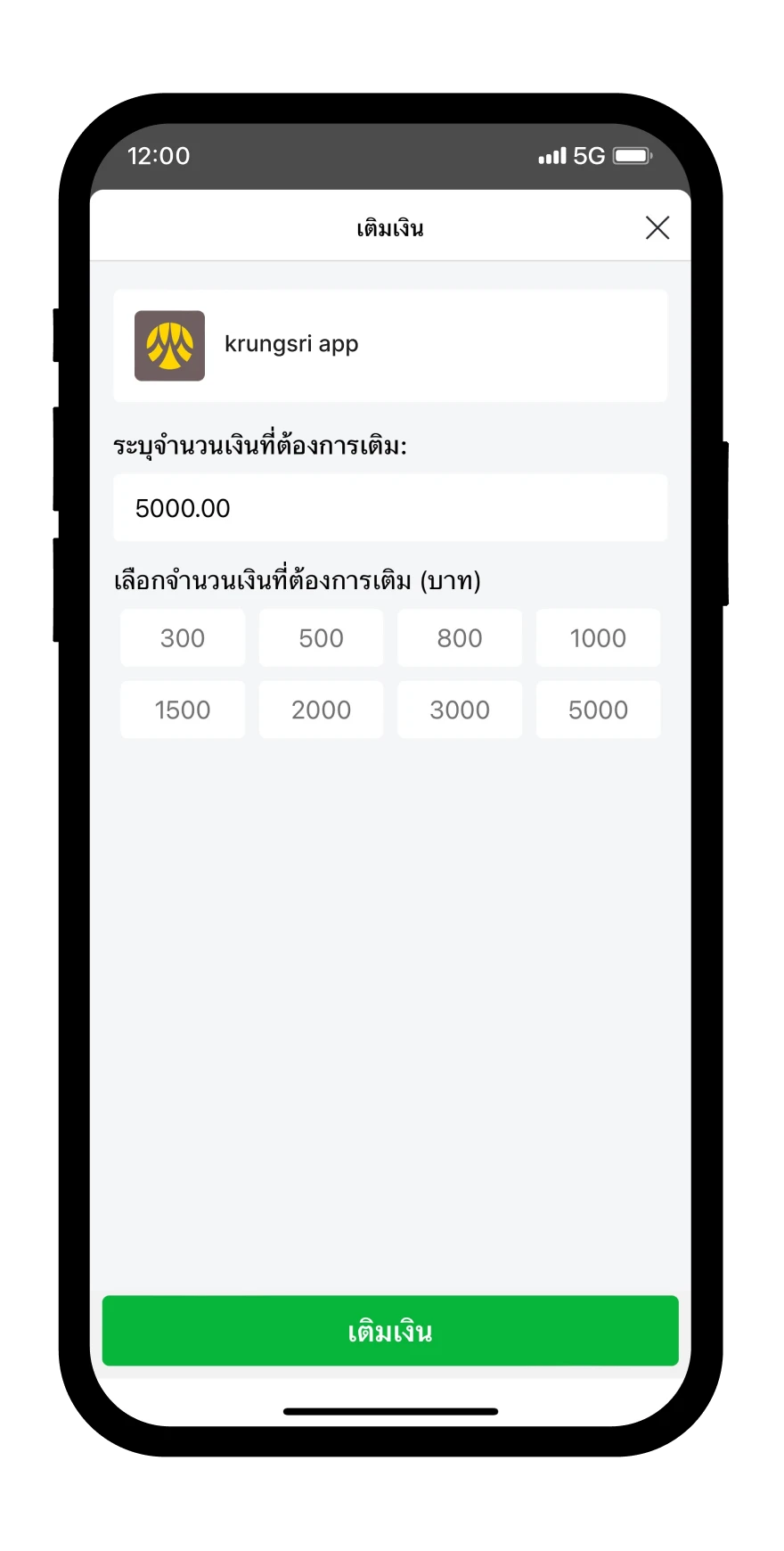Select the 3000 baht amount option
Viewport: 784px width, 1551px height.
tap(460, 710)
